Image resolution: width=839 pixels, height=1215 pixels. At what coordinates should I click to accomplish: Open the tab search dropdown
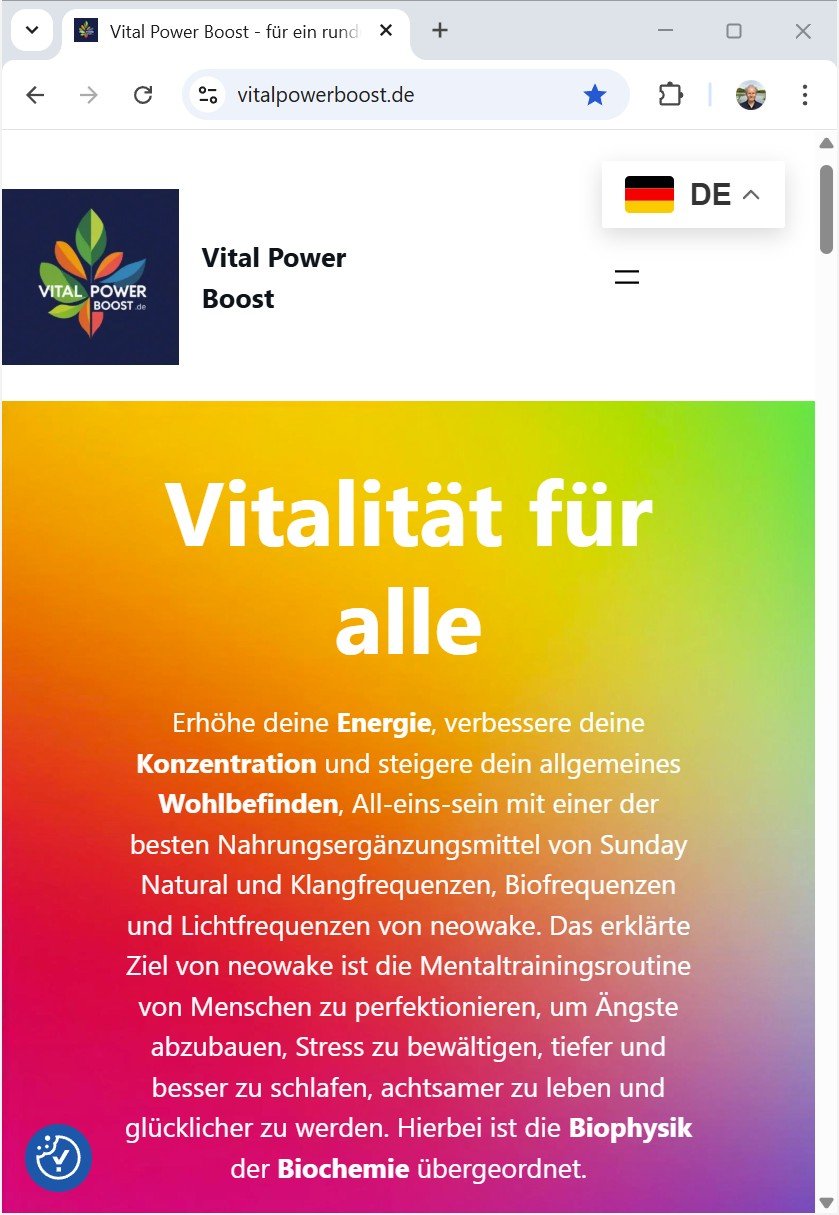pos(32,30)
